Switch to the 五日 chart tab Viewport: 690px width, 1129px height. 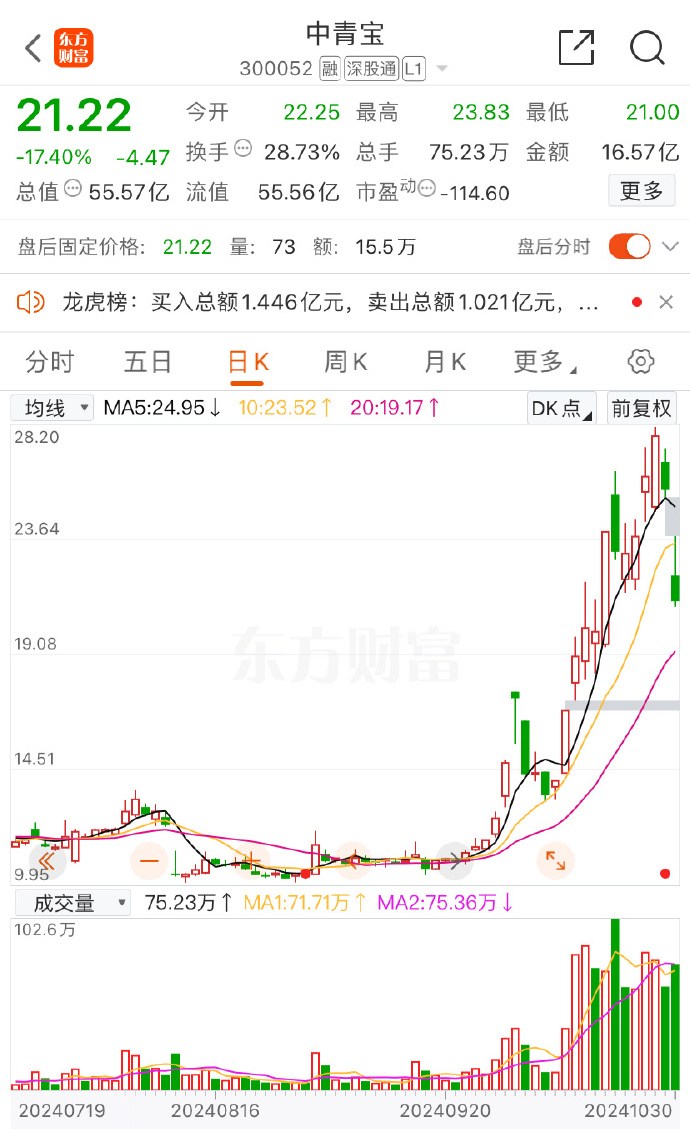click(x=148, y=361)
